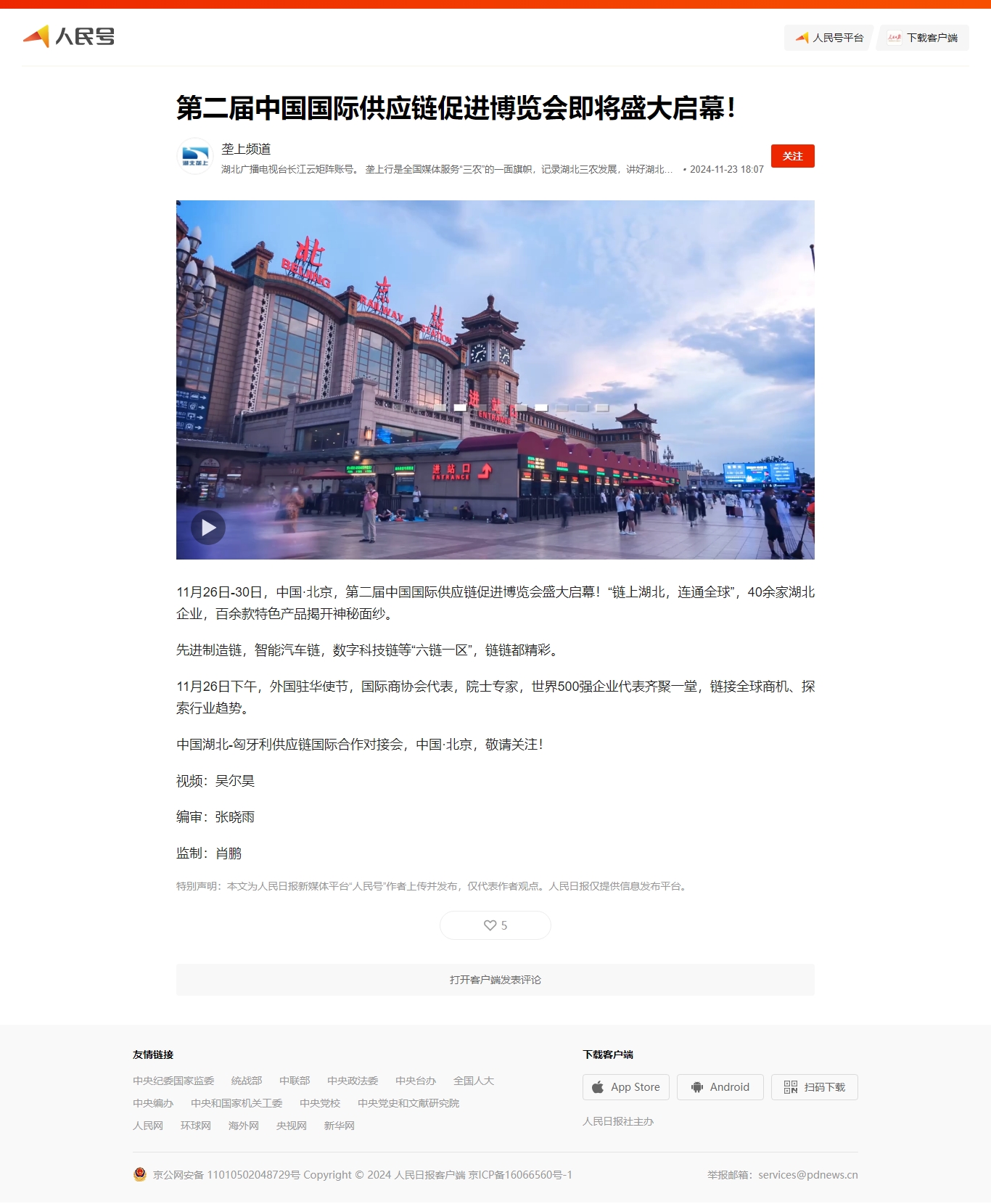Open the 央视网 footer link
The width and height of the screenshot is (991, 1204).
[x=292, y=1126]
